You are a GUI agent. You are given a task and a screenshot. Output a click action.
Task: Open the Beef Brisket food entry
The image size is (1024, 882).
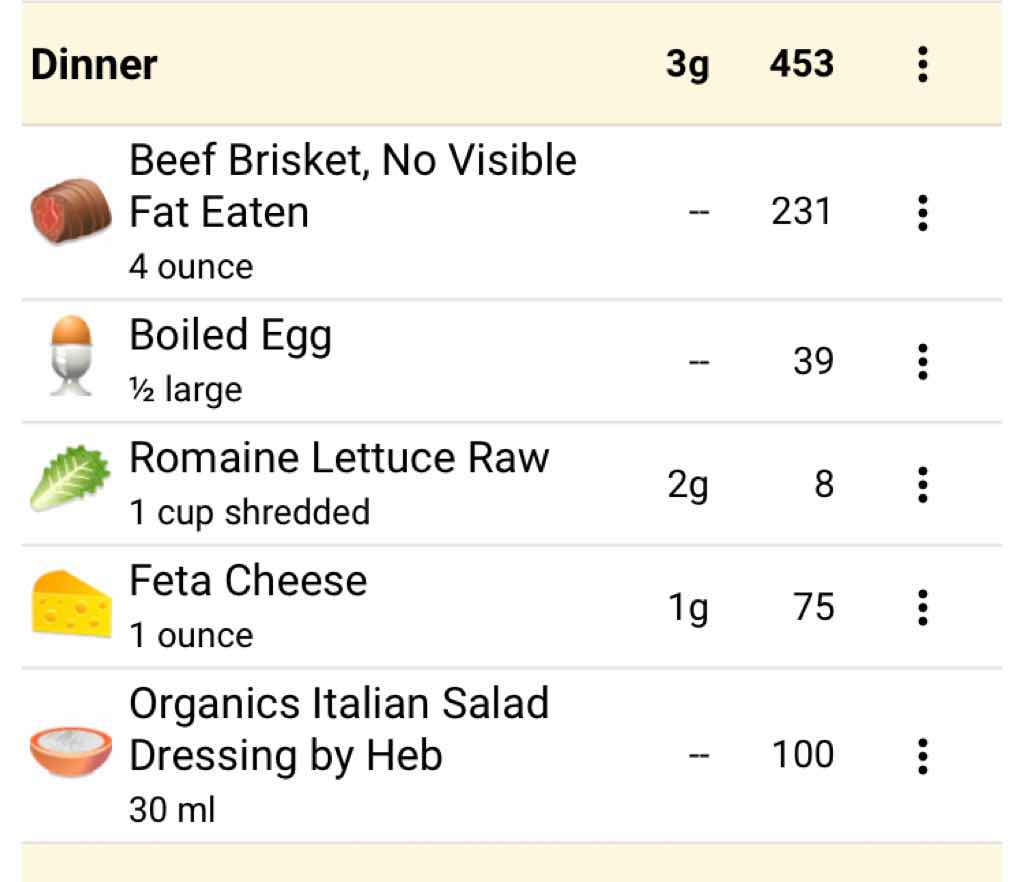click(x=352, y=211)
